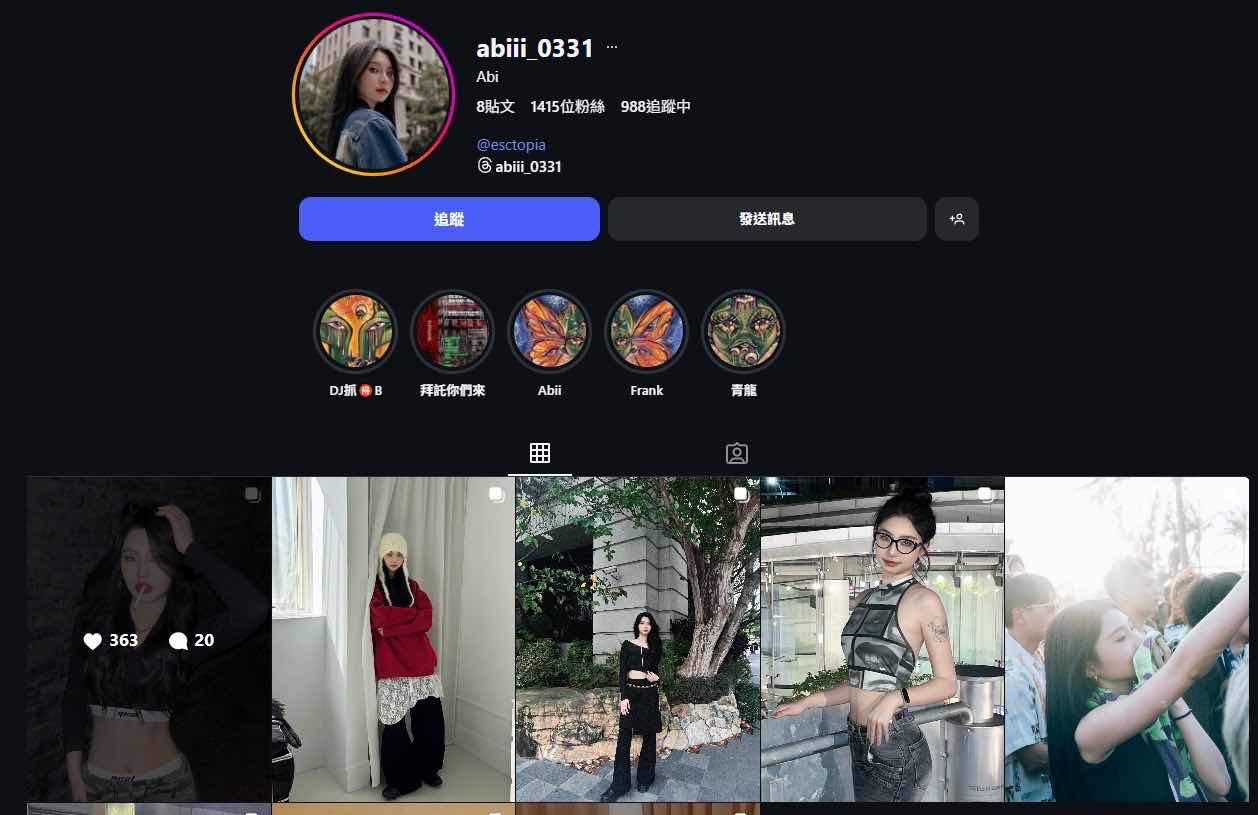View abiii_0331's profile picture story

pyautogui.click(x=373, y=94)
